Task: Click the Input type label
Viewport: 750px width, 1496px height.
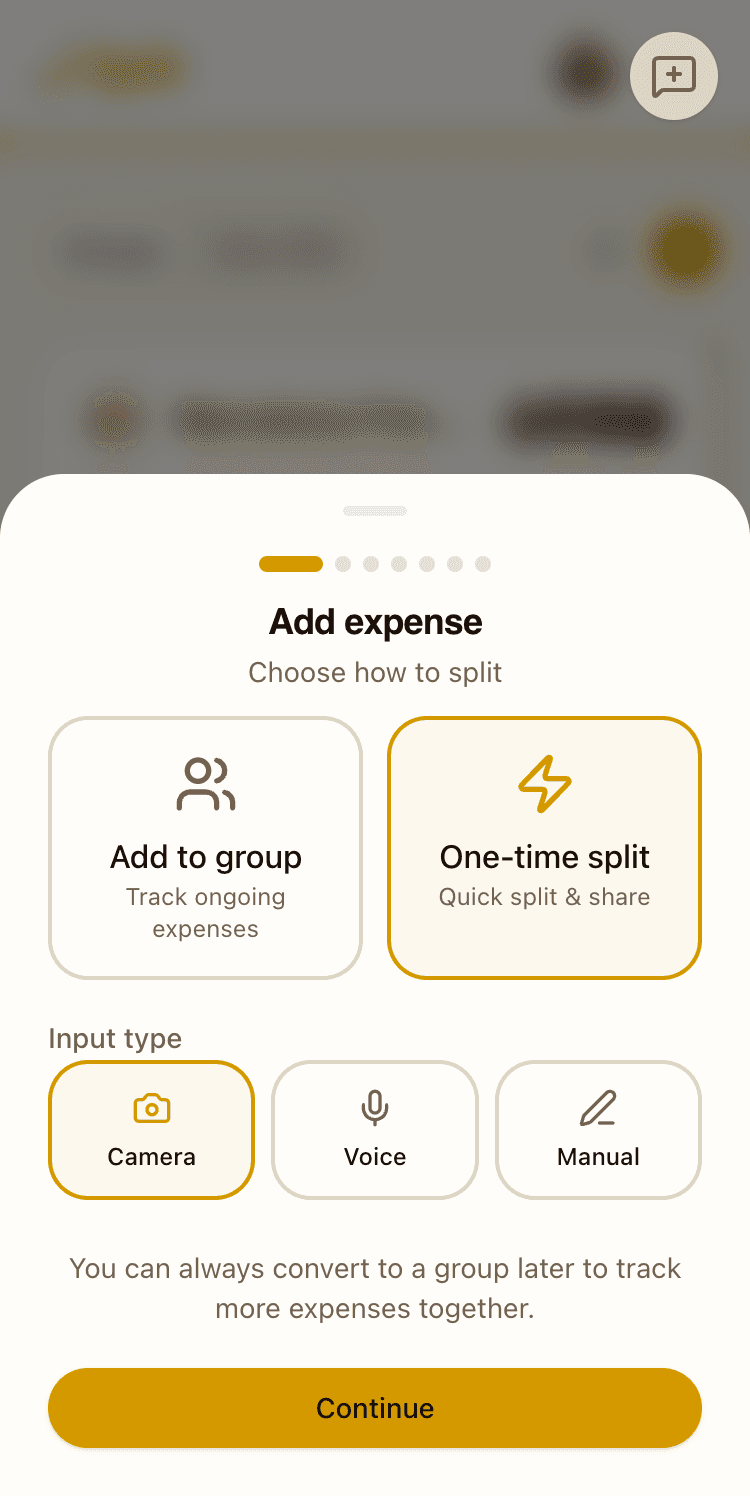Action: (x=115, y=1039)
